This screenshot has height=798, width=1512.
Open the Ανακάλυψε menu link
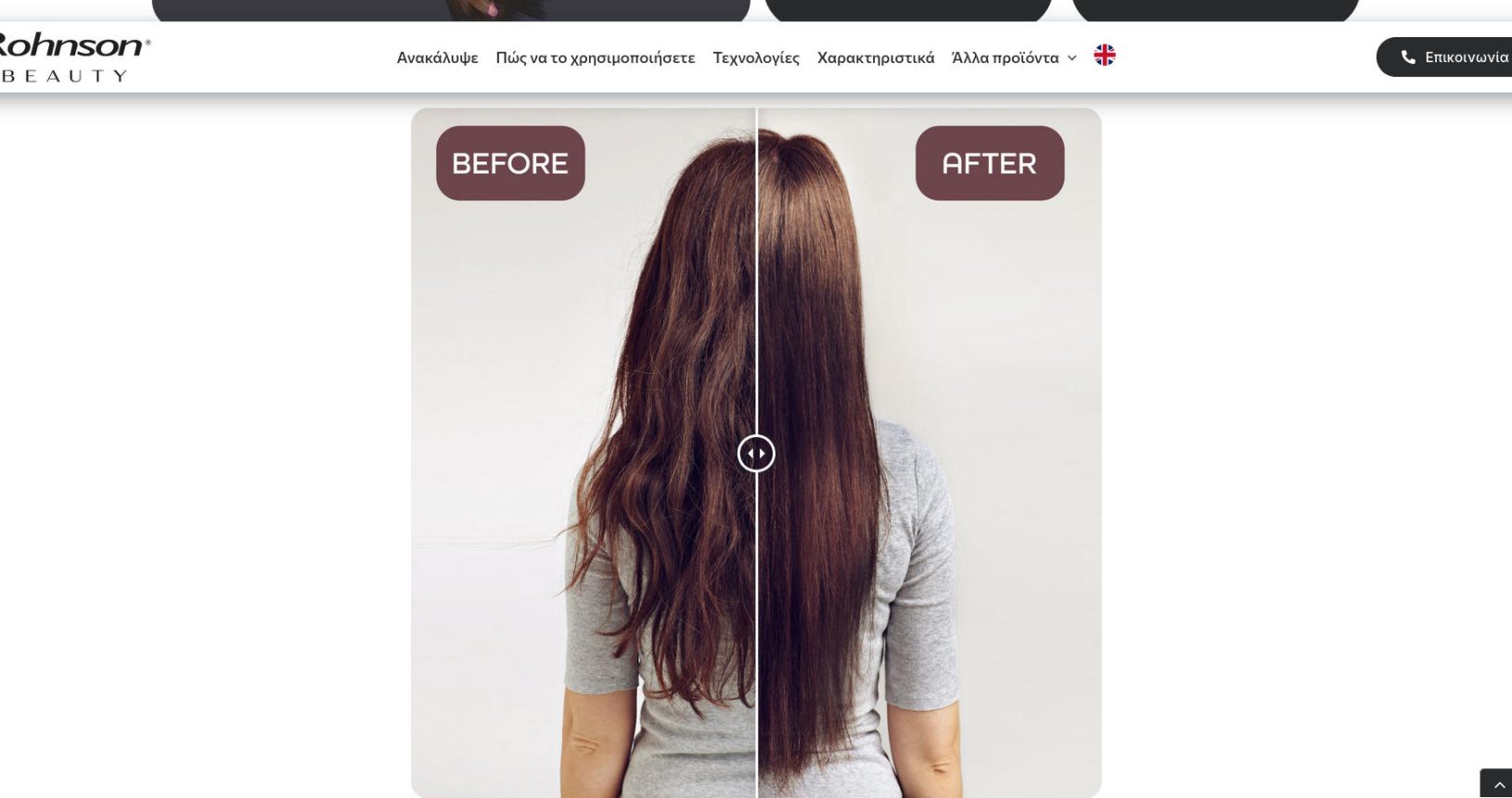(437, 58)
